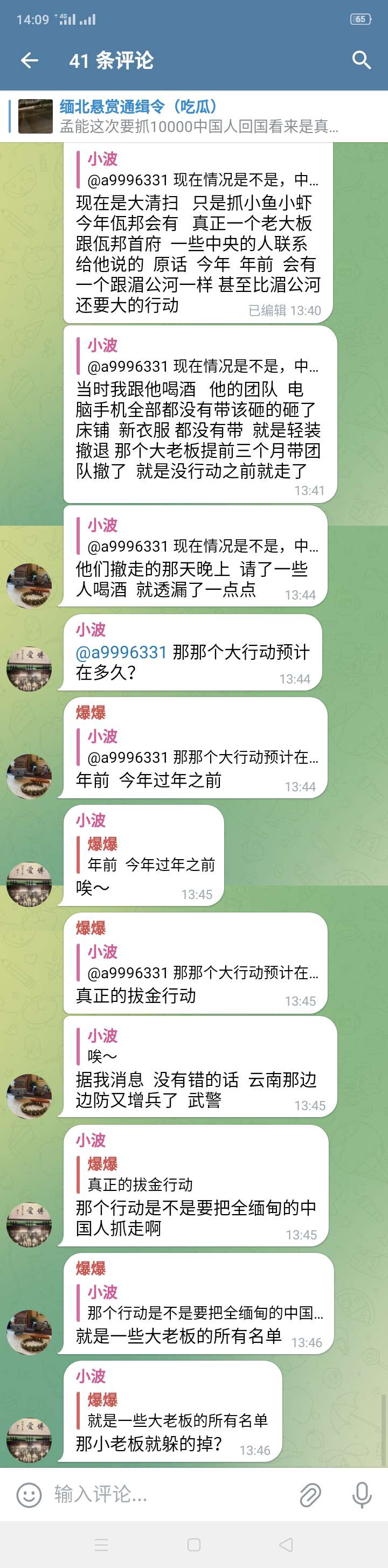The height and width of the screenshot is (1568, 388).
Task: Search within the 41 comments
Action: click(x=361, y=60)
